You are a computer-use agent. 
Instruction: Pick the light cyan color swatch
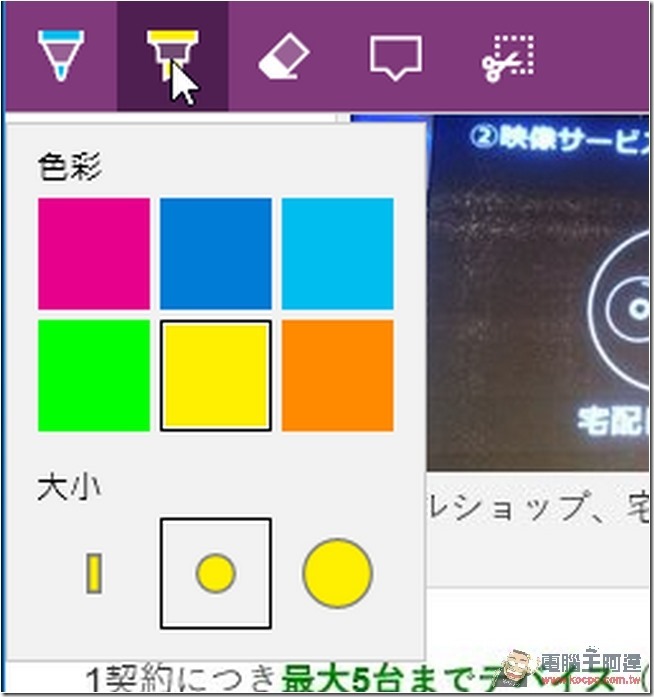[x=337, y=254]
